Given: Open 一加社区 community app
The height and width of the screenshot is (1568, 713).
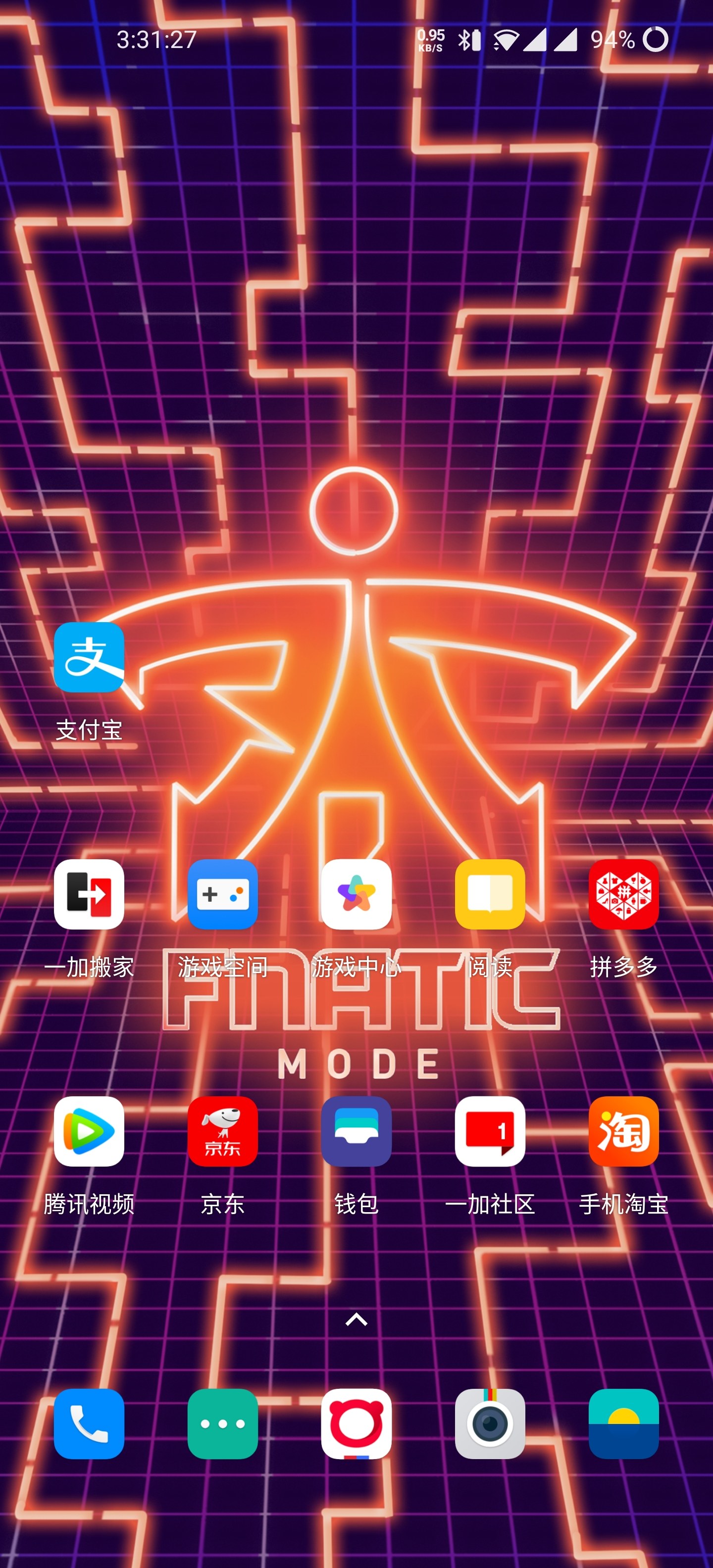Looking at the screenshot, I should tap(490, 1131).
